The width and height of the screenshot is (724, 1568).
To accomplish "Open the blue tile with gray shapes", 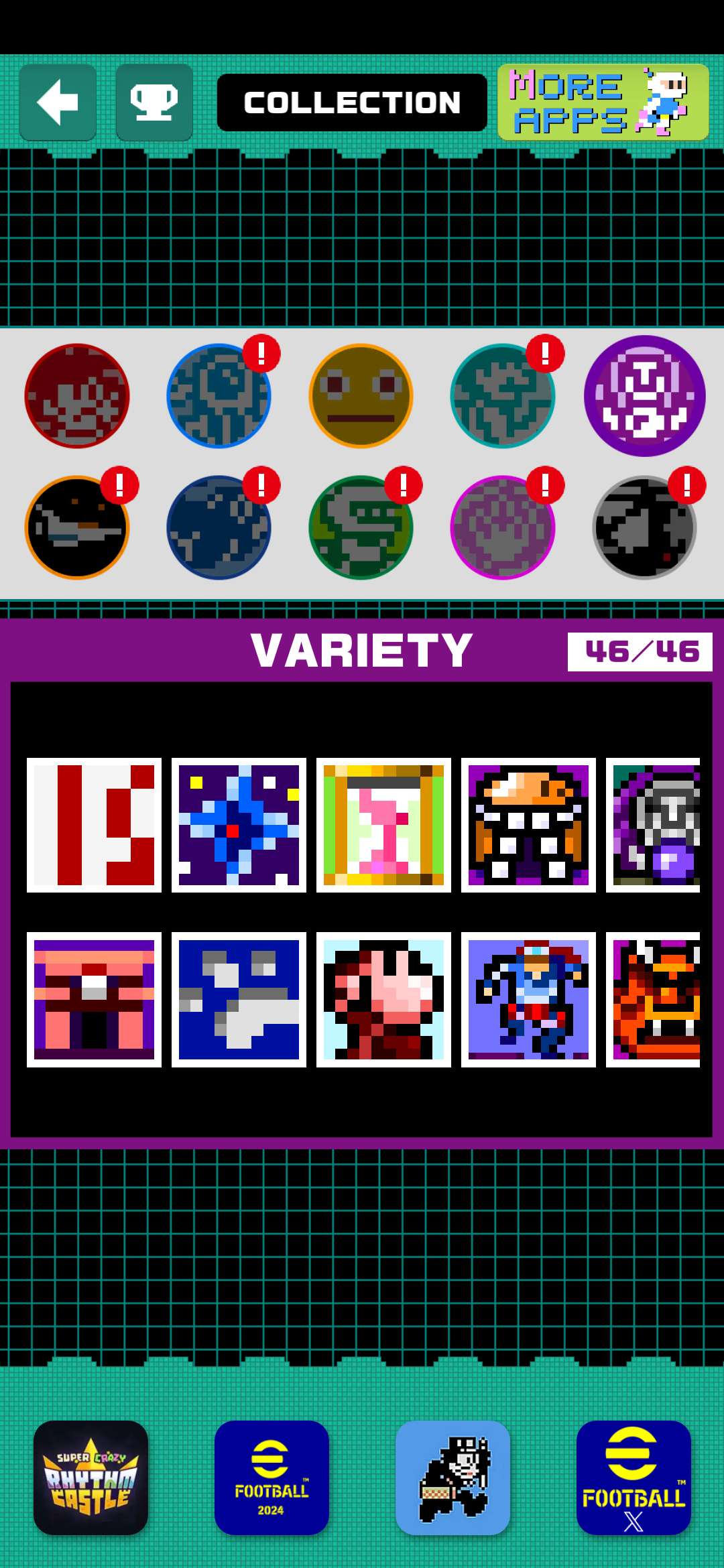I will [239, 999].
